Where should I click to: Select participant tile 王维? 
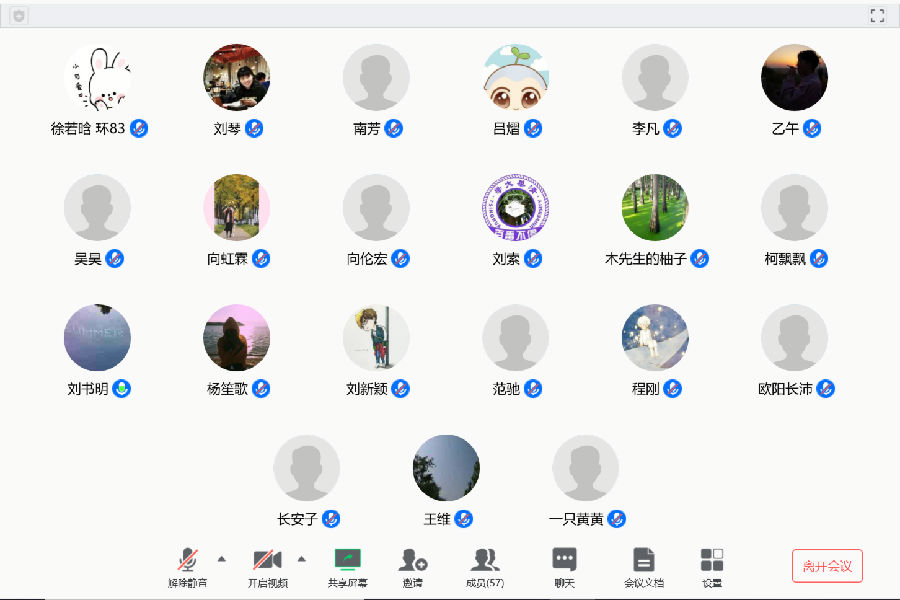point(446,468)
